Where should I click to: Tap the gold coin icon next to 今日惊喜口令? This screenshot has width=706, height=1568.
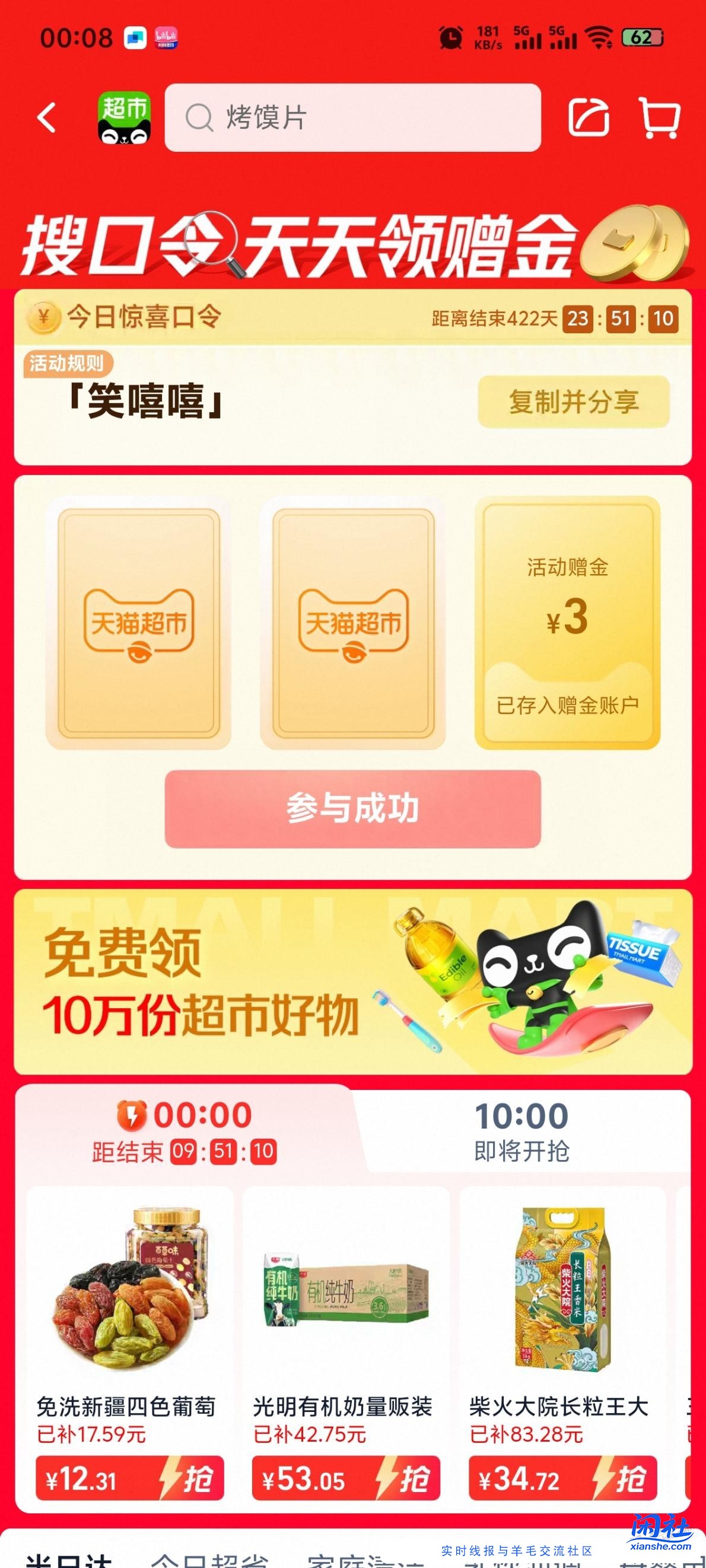pyautogui.click(x=43, y=317)
